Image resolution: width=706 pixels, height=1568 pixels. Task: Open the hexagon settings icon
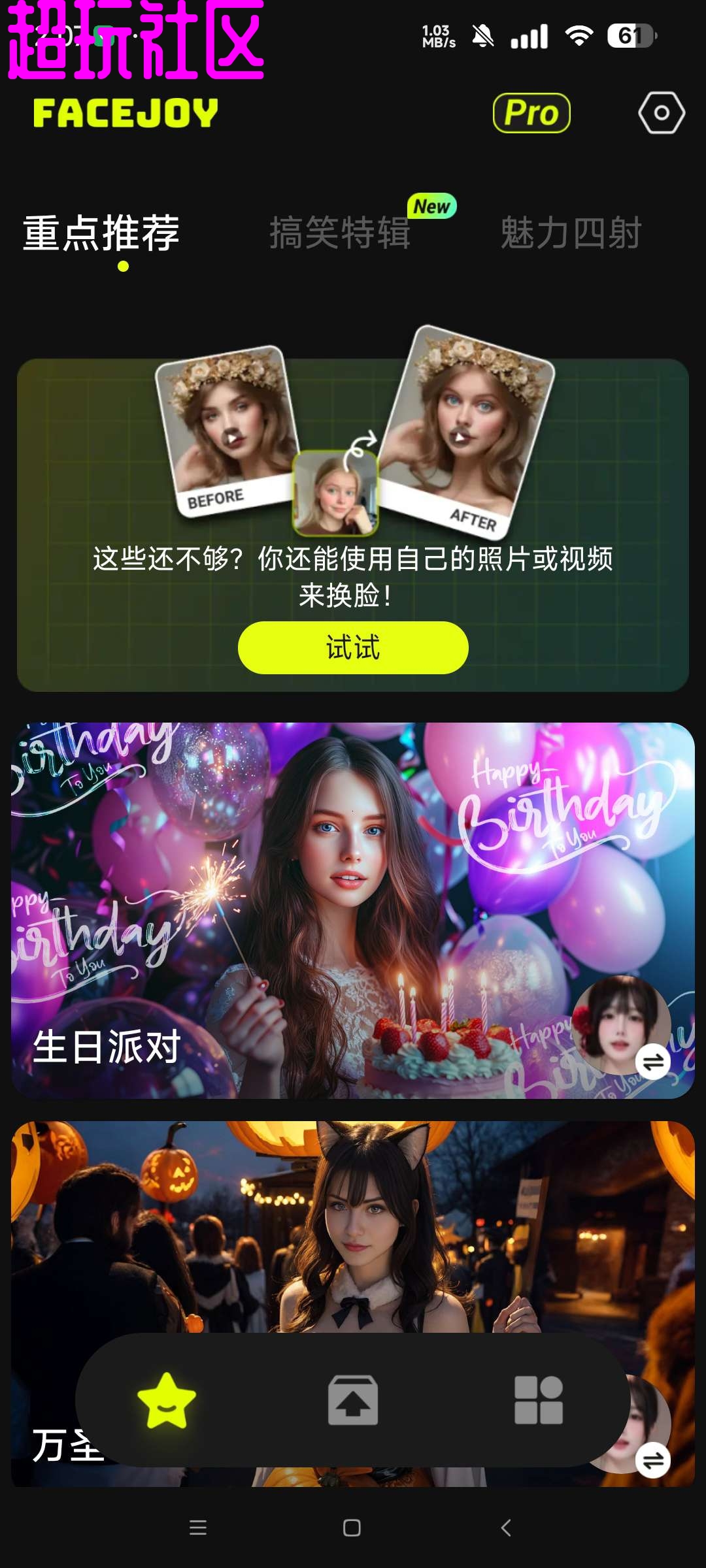662,113
